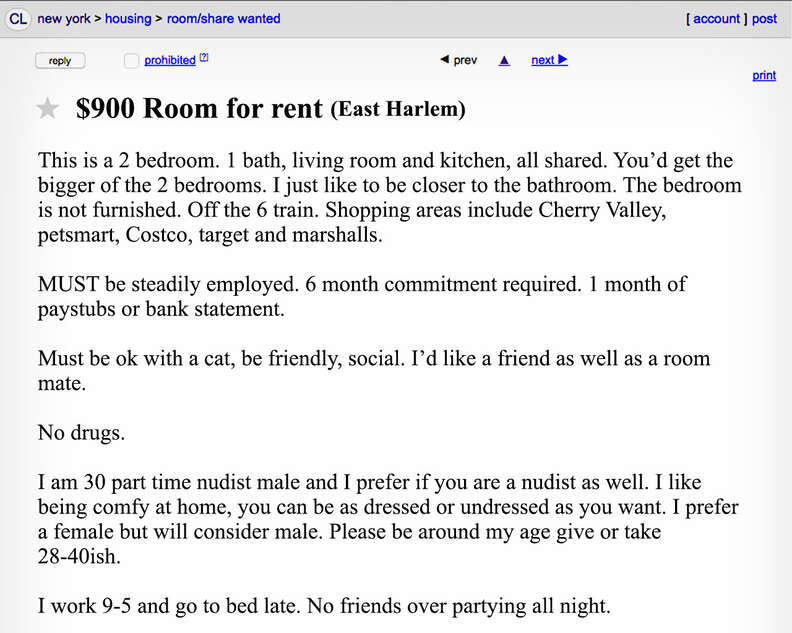This screenshot has height=633, width=792.
Task: Favorite this listing with the star
Action: click(47, 109)
